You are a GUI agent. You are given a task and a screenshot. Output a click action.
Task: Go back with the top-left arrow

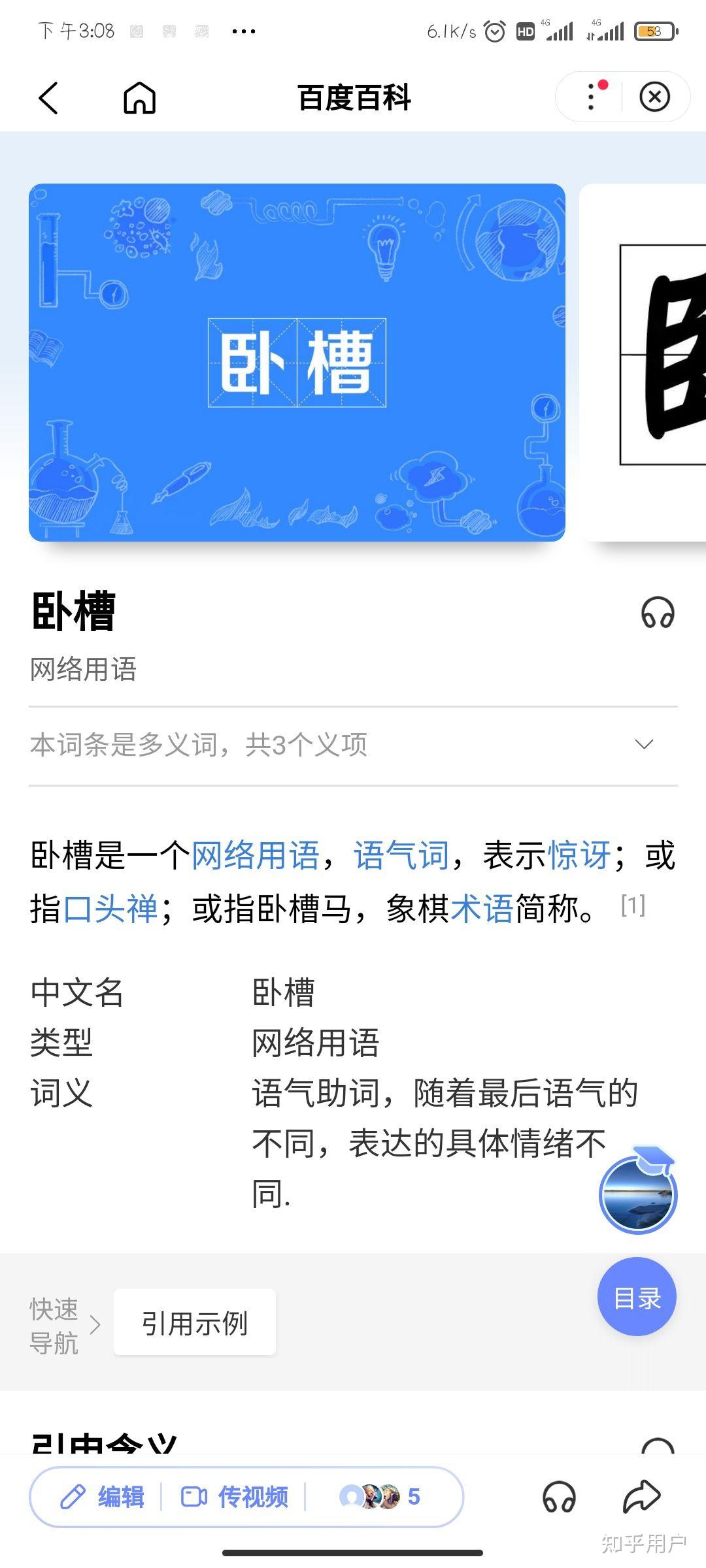tap(48, 98)
